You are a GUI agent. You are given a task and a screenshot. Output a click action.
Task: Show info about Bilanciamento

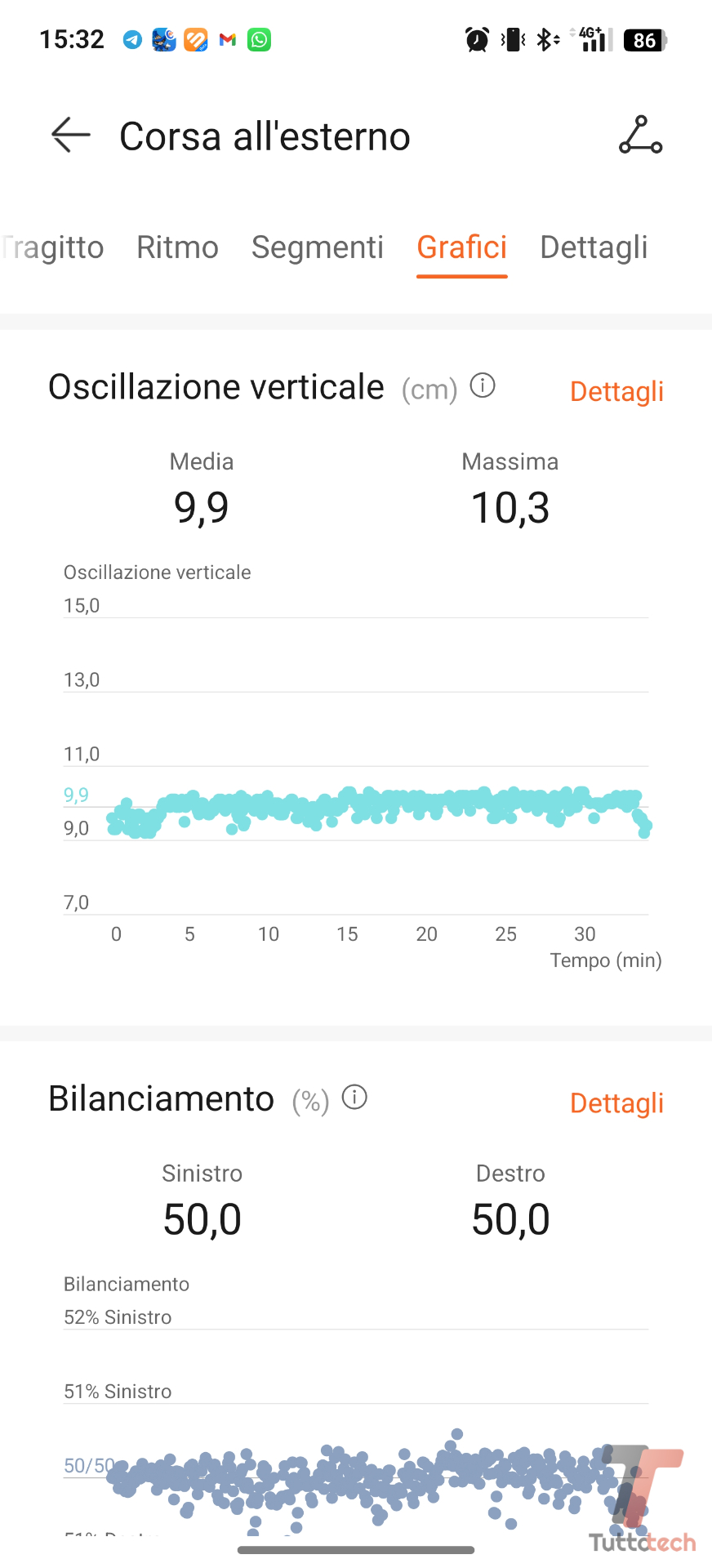click(x=354, y=1097)
